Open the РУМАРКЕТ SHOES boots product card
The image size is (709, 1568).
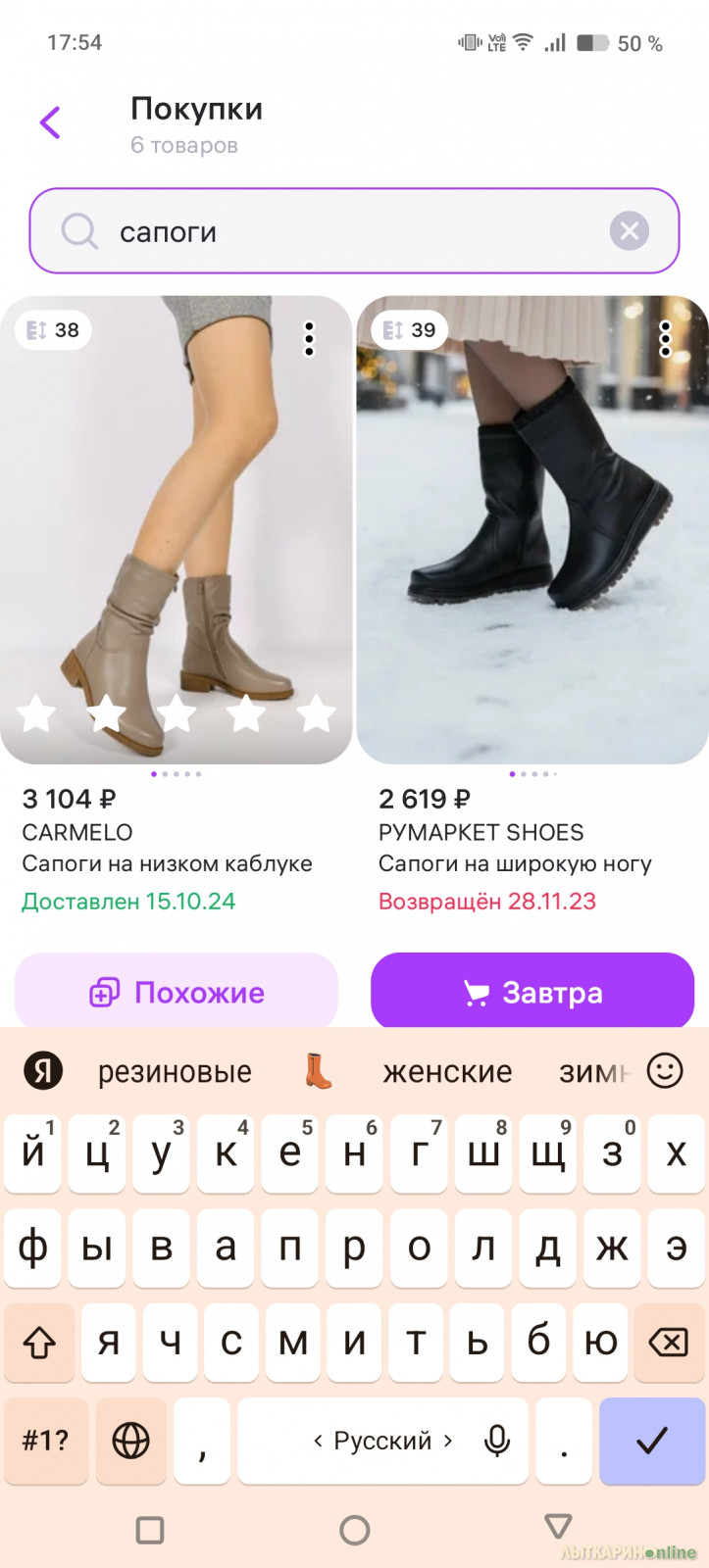click(532, 529)
